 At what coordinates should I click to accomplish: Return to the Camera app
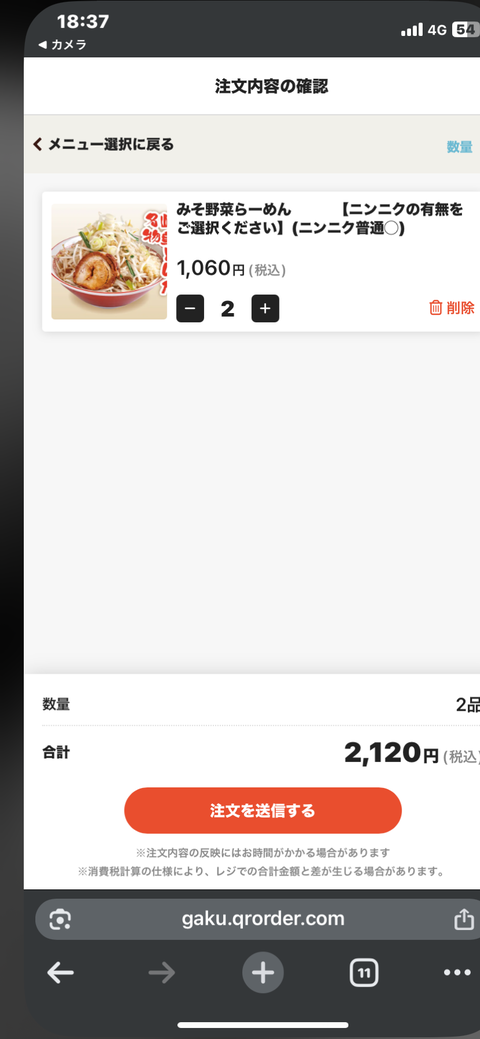tap(62, 45)
